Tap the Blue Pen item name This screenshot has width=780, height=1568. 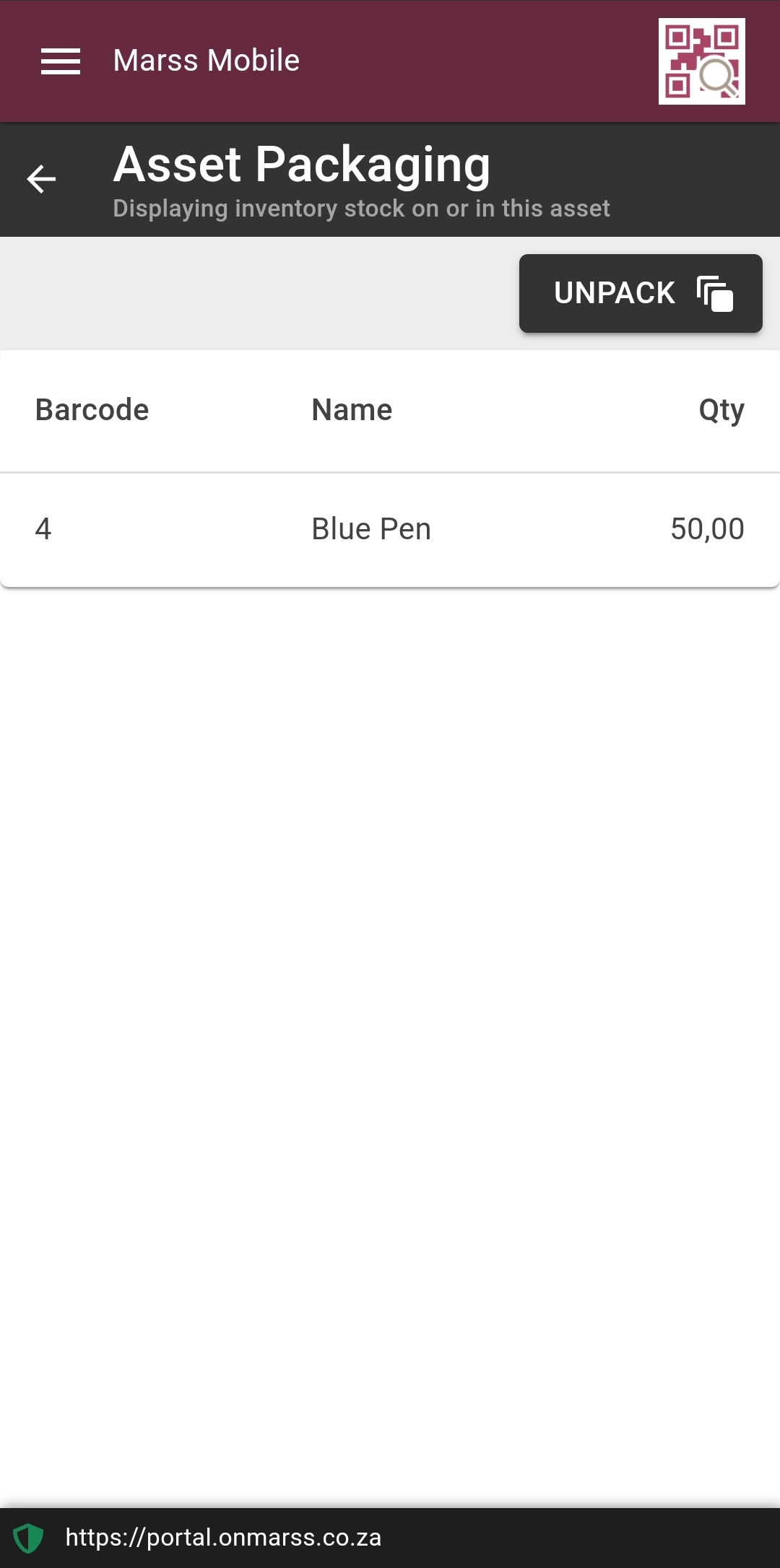(x=370, y=529)
